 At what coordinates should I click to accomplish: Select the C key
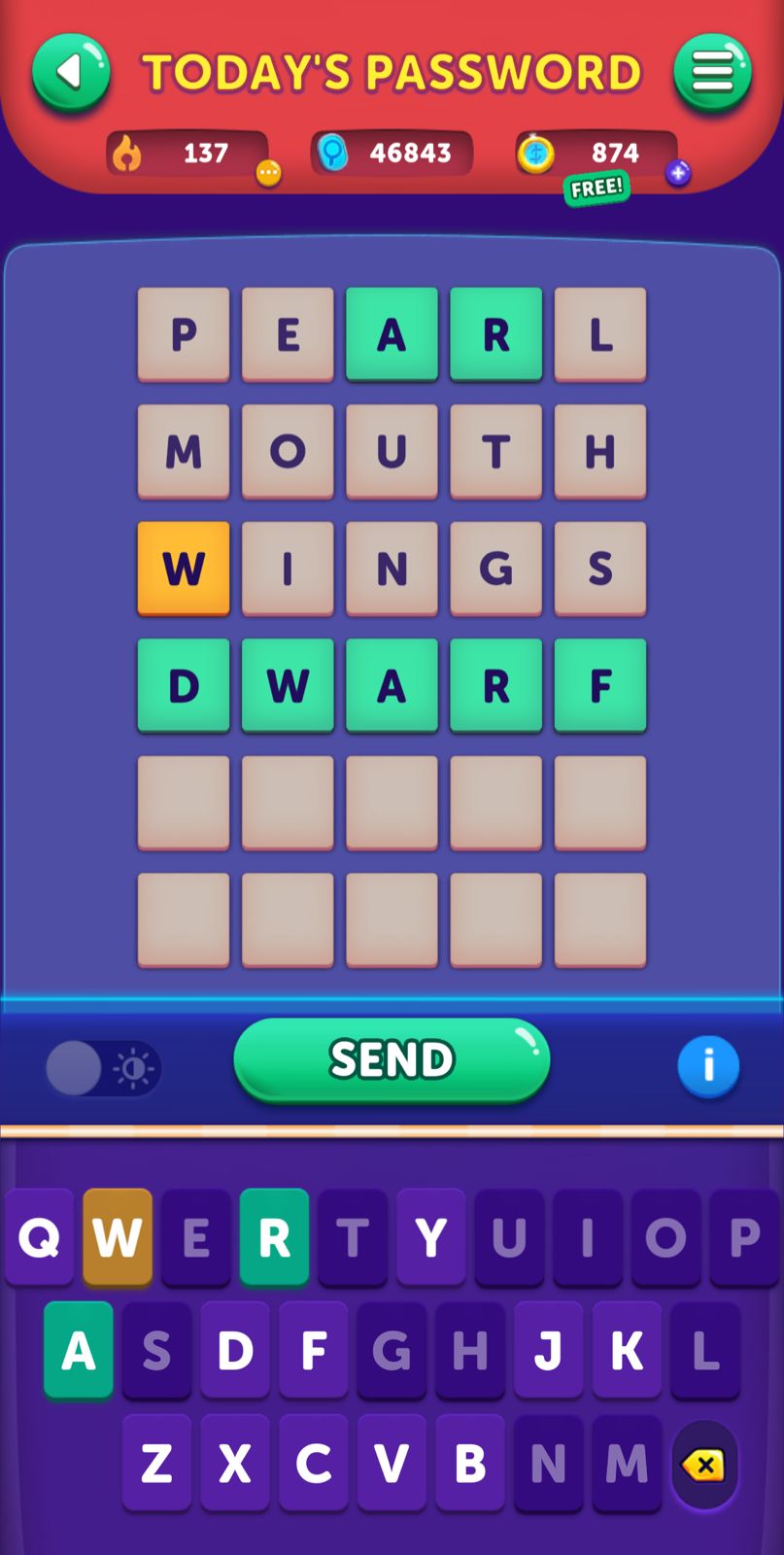click(313, 1463)
